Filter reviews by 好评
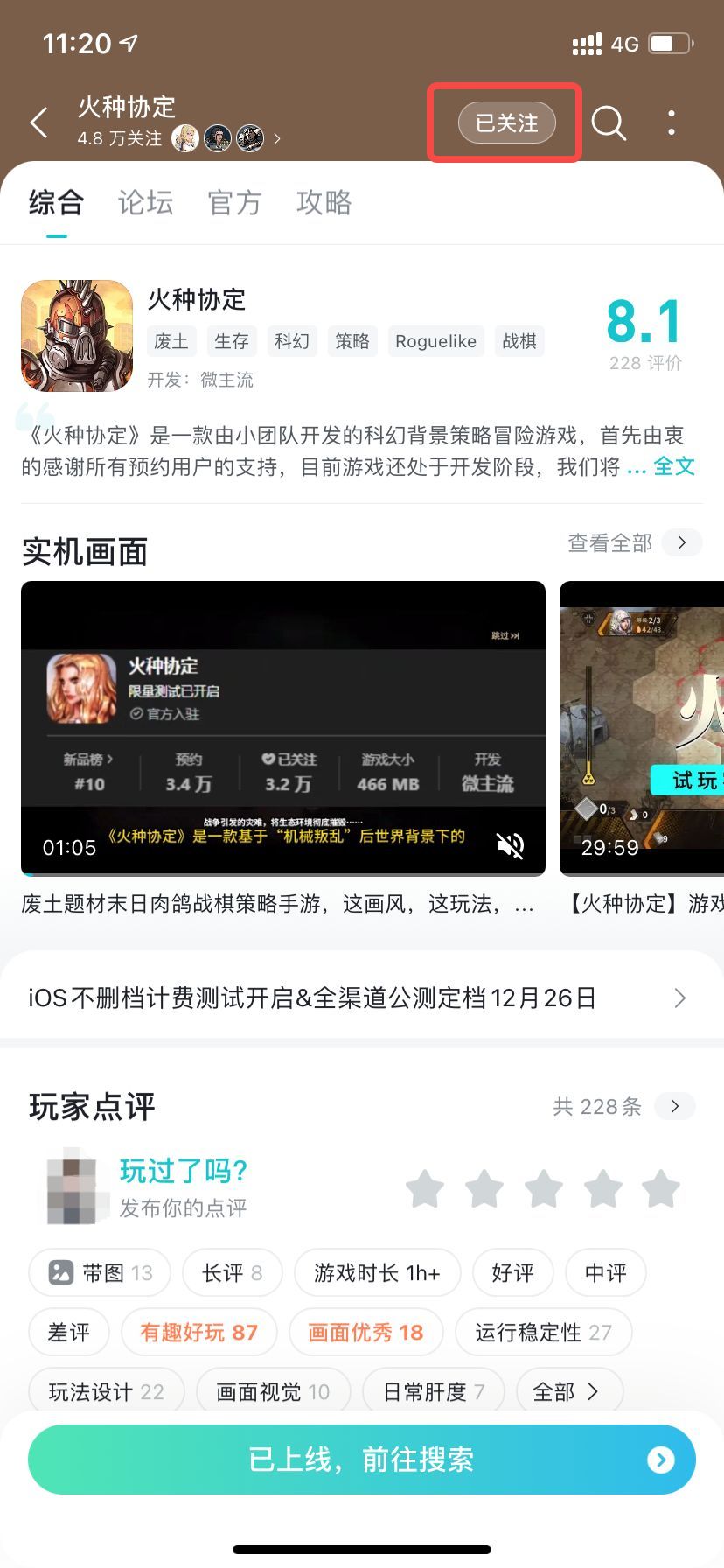Screen dimensions: 724x1568 512,1272
